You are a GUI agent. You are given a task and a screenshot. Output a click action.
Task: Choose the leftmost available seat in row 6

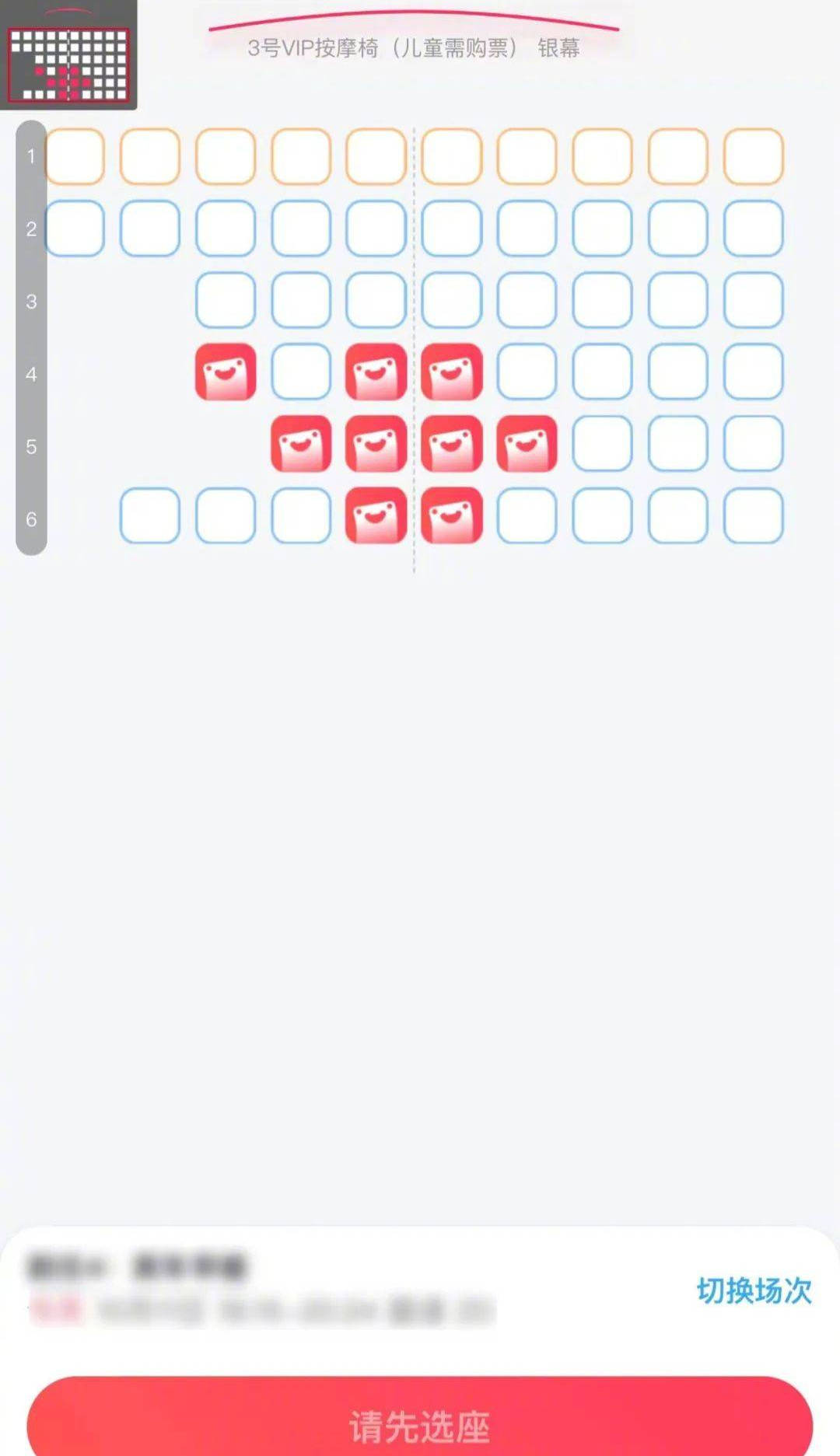point(150,515)
